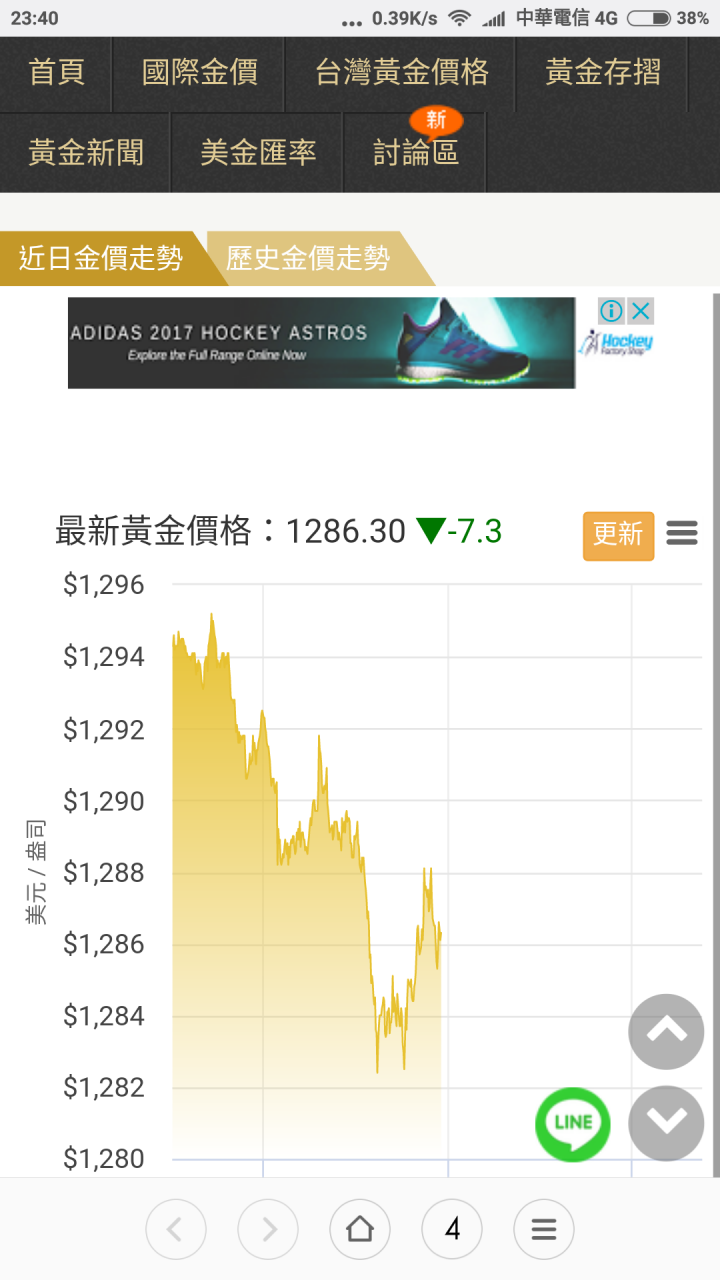The image size is (720, 1280).
Task: Open the Adidas hockey ad banner
Action: (321, 342)
